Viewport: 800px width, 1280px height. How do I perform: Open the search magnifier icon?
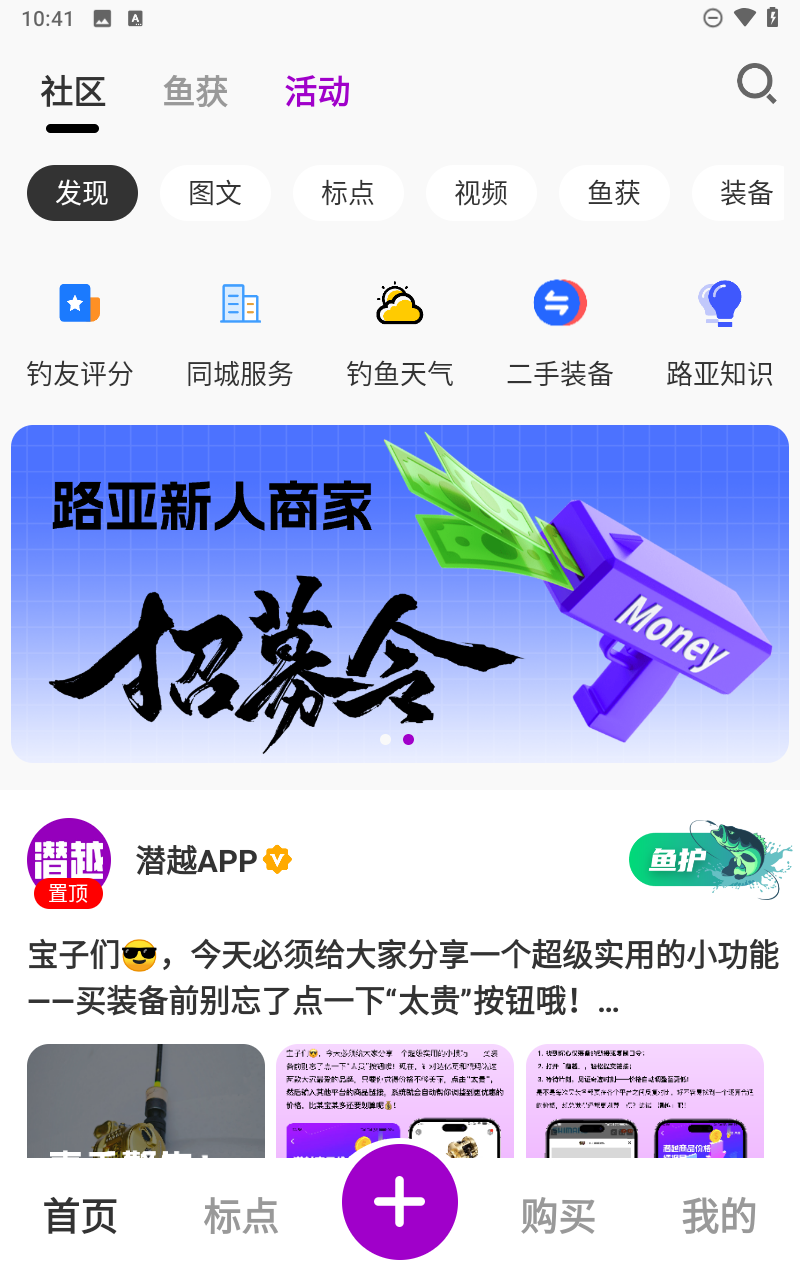coord(756,84)
